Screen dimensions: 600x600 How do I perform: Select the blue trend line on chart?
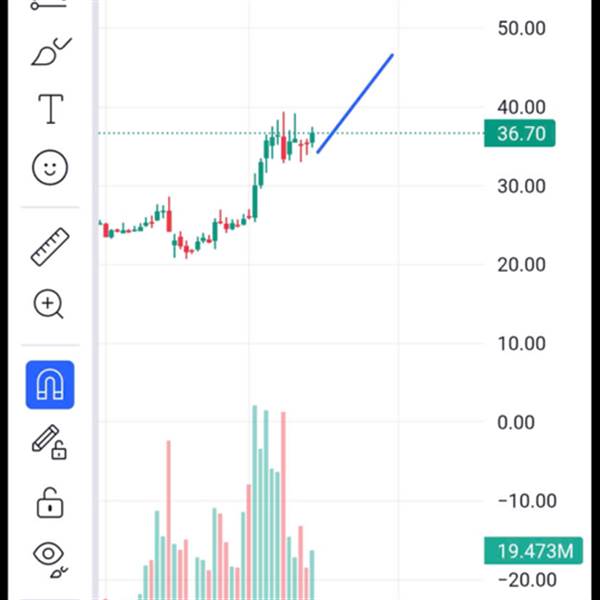(x=355, y=103)
